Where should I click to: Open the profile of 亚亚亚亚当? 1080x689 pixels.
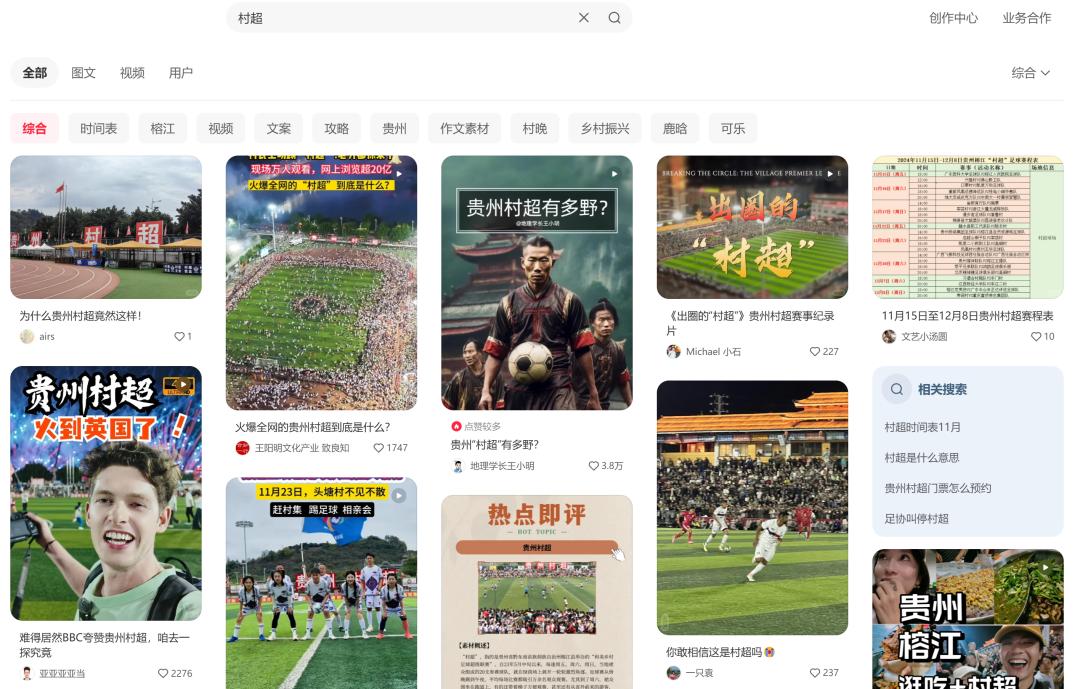point(61,673)
